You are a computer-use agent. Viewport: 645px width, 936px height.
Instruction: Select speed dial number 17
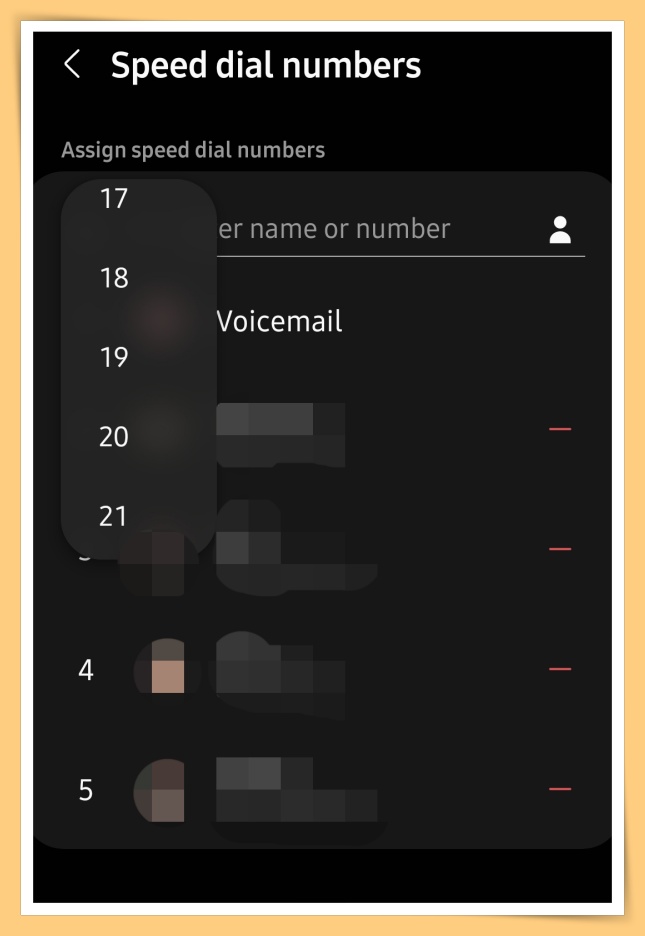114,199
